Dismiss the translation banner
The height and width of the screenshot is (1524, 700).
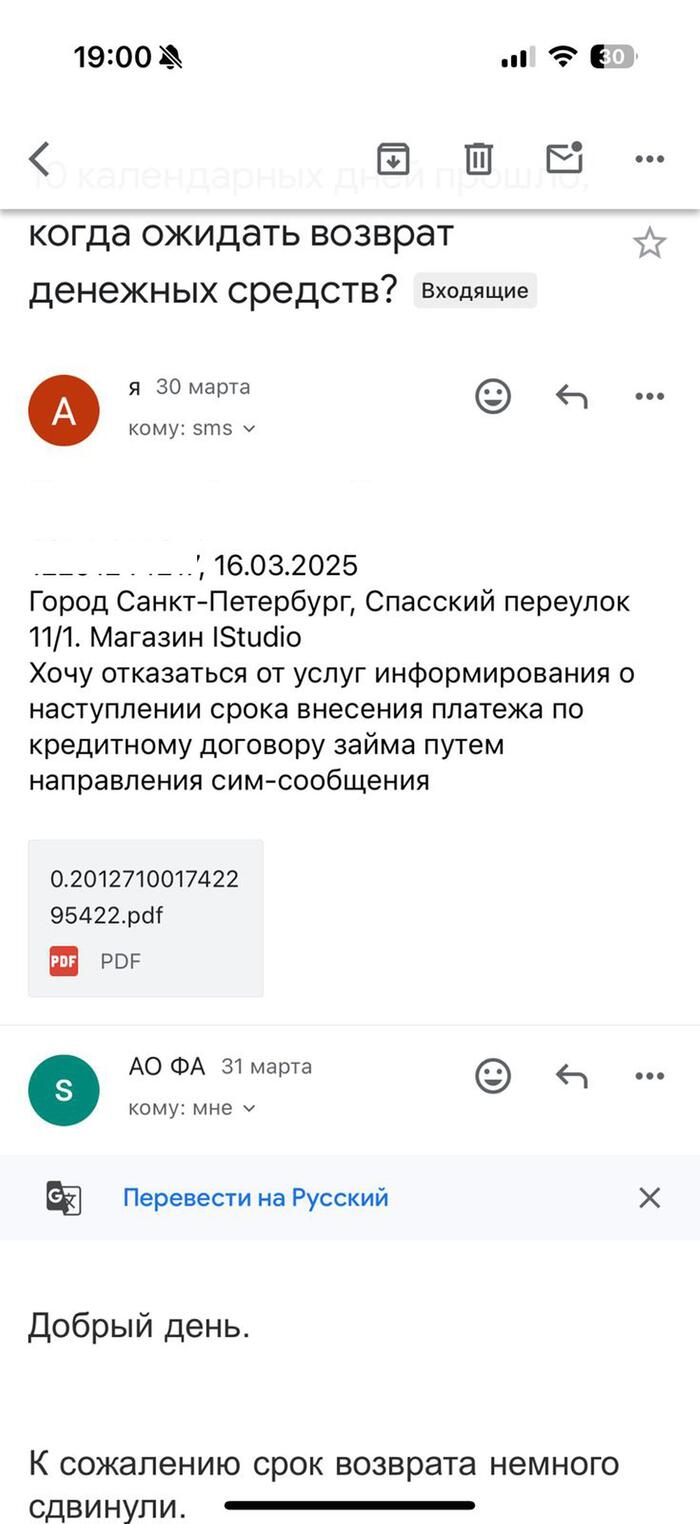pos(650,1197)
